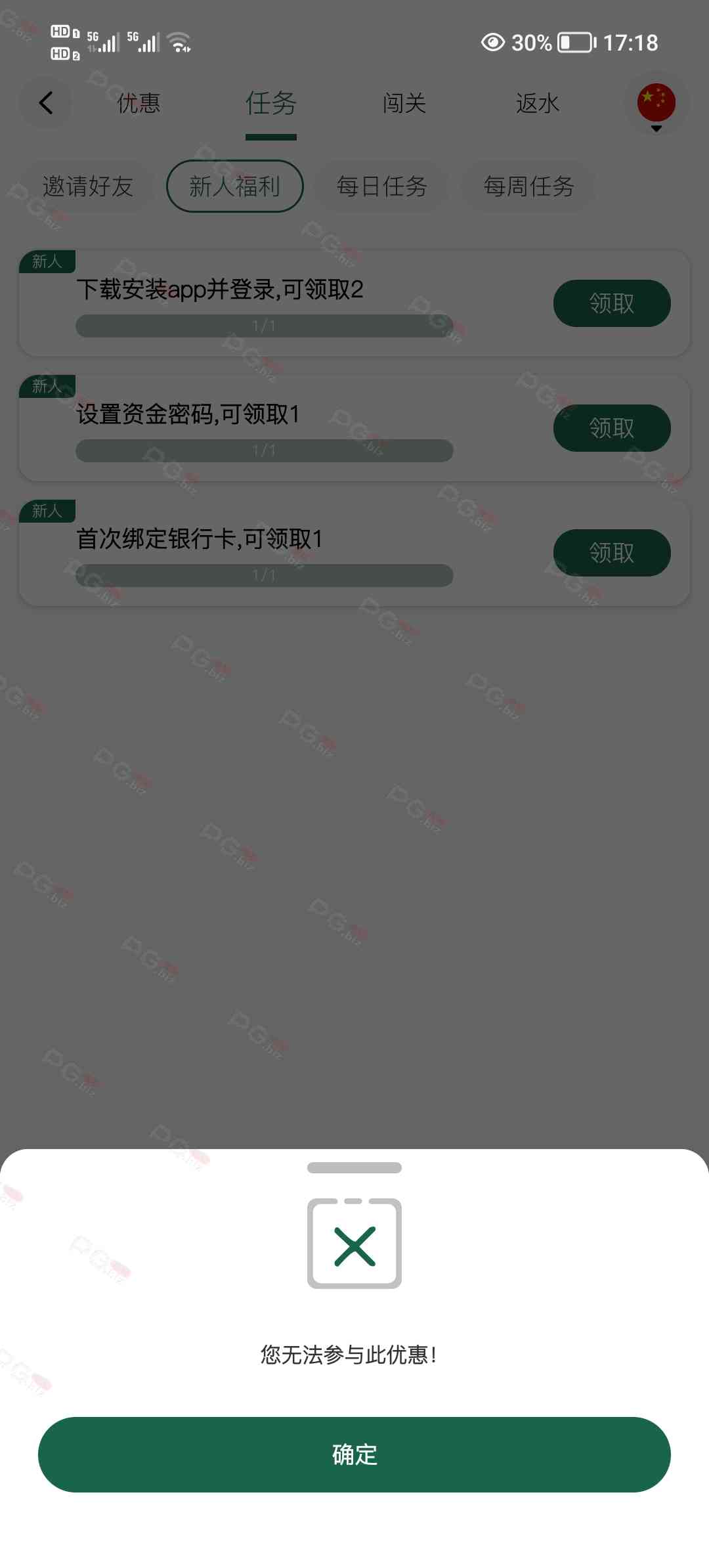This screenshot has width=709, height=1568.
Task: Switch to the 优惠 tab
Action: point(139,103)
